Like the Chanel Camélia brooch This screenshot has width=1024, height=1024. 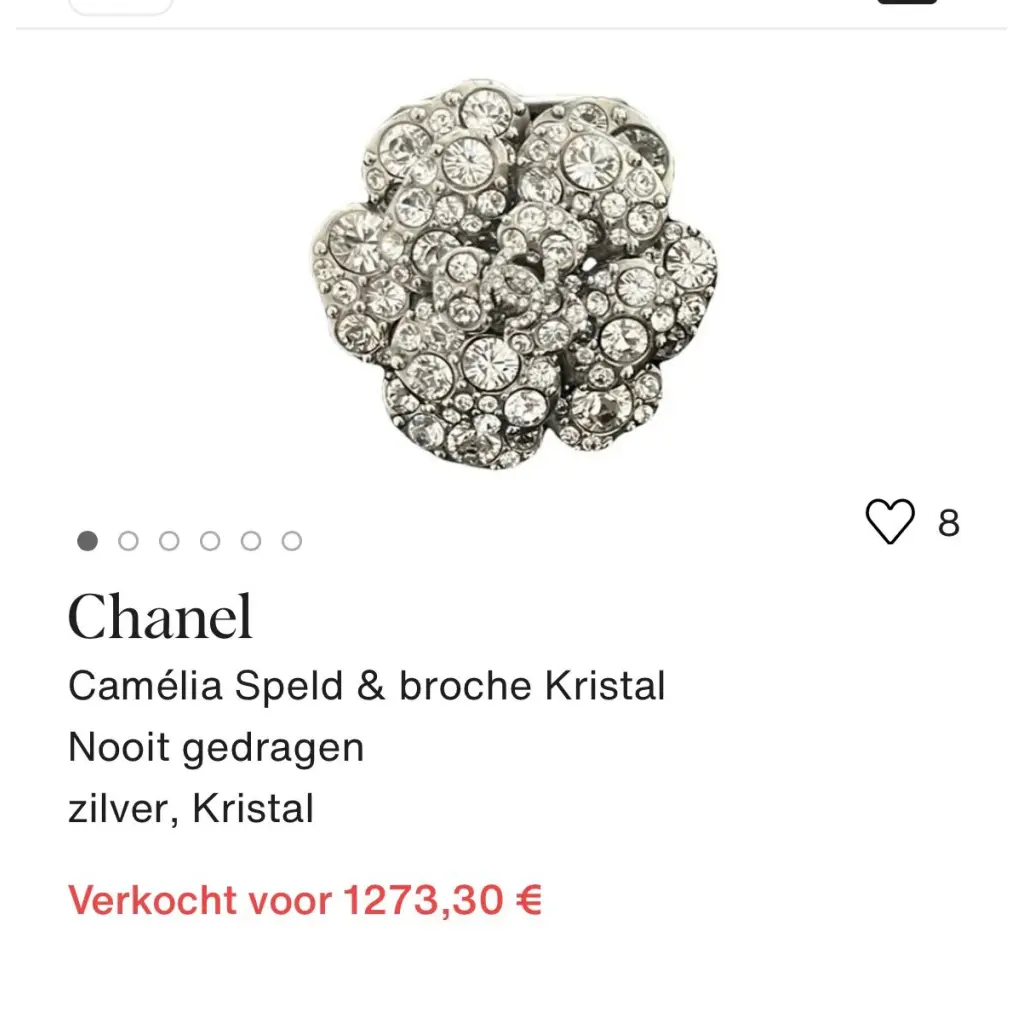tap(889, 521)
